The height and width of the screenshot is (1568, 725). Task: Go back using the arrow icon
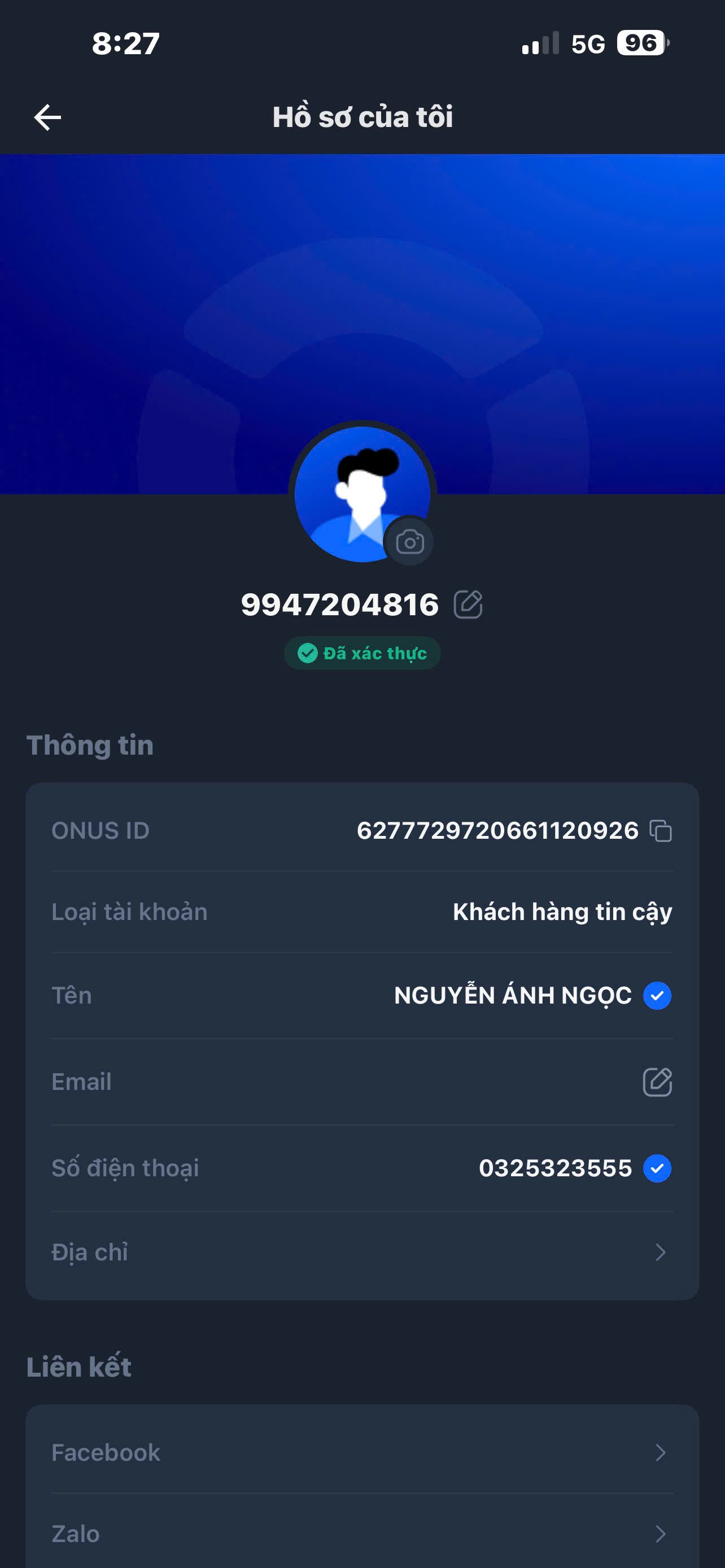tap(47, 117)
